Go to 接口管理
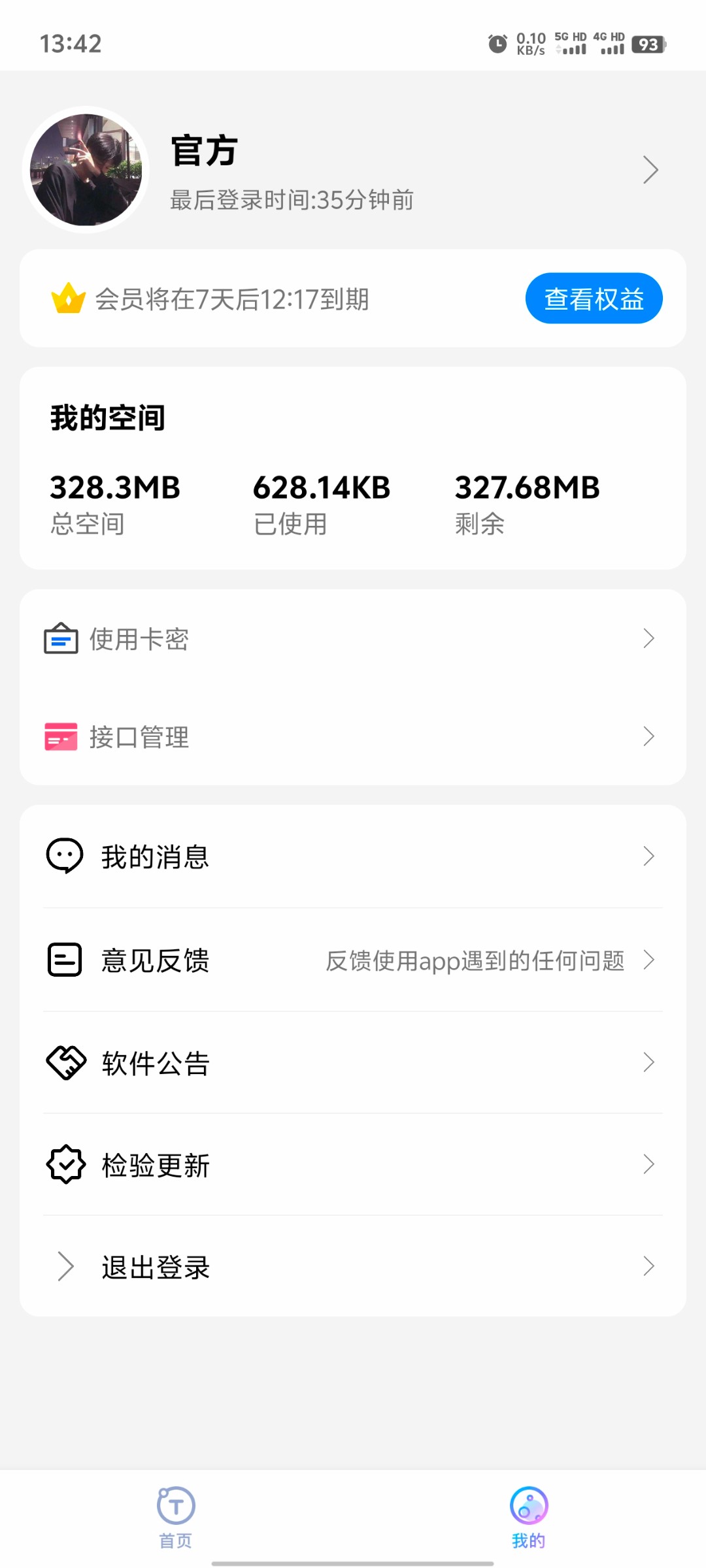706x1568 pixels. point(353,737)
